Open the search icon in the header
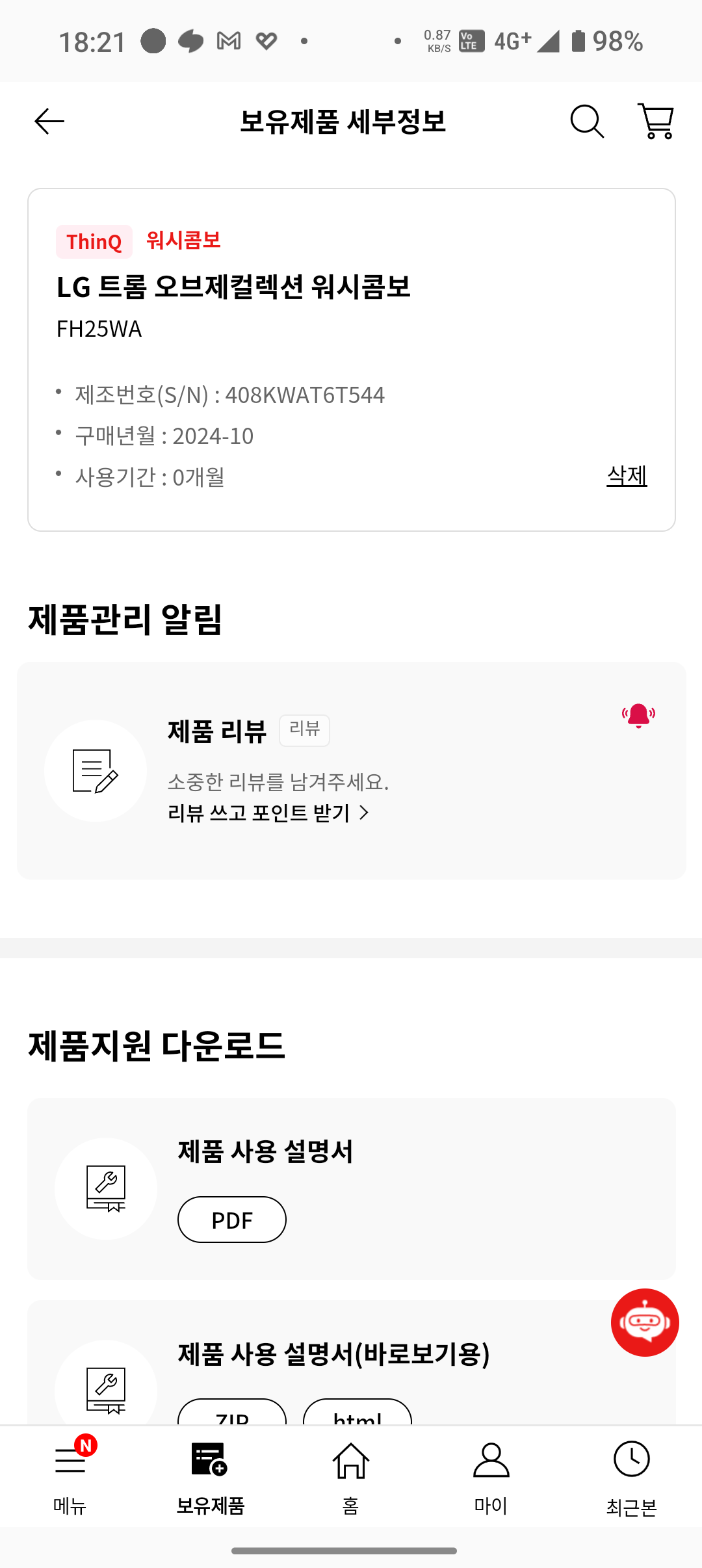The image size is (702, 1568). 587,122
